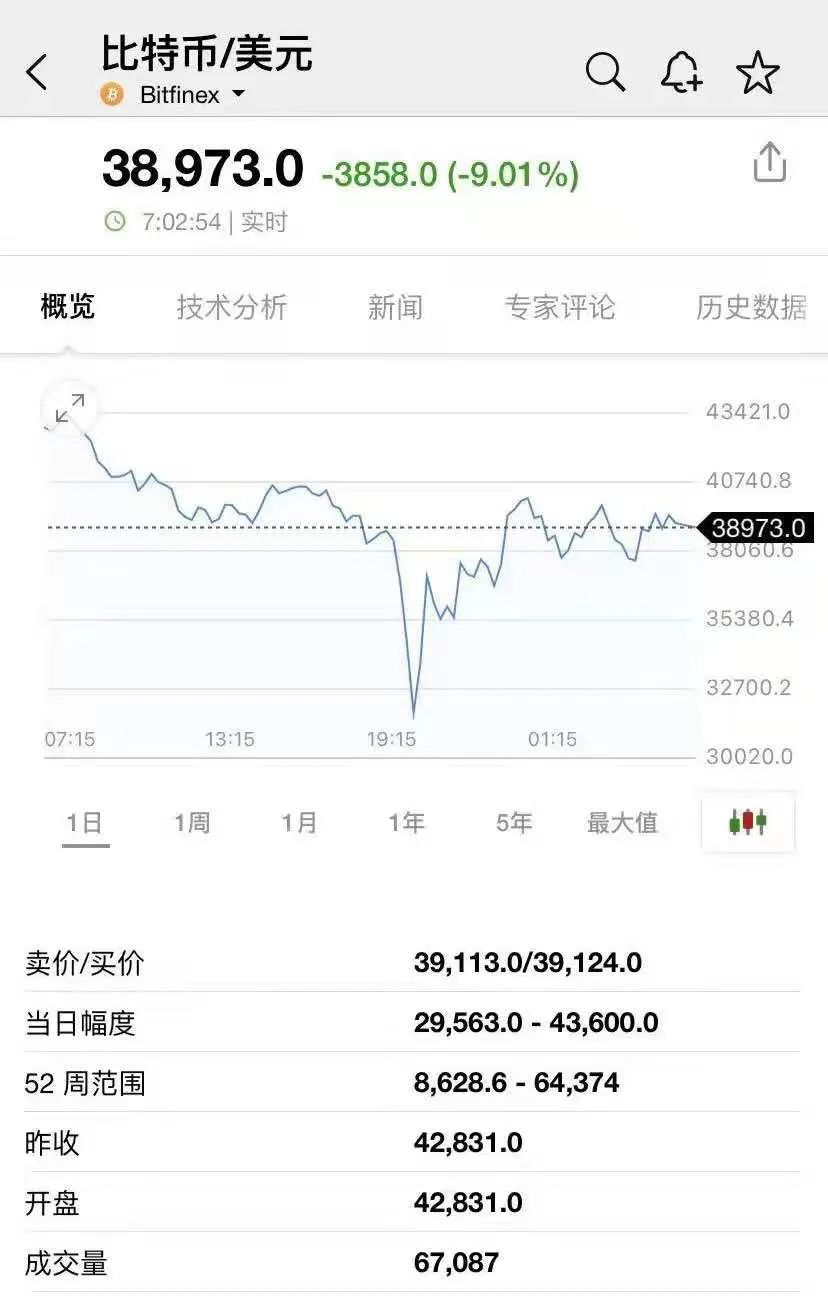Screen dimensions: 828x1311
Task: Enable the 5年 chart view
Action: (x=512, y=822)
